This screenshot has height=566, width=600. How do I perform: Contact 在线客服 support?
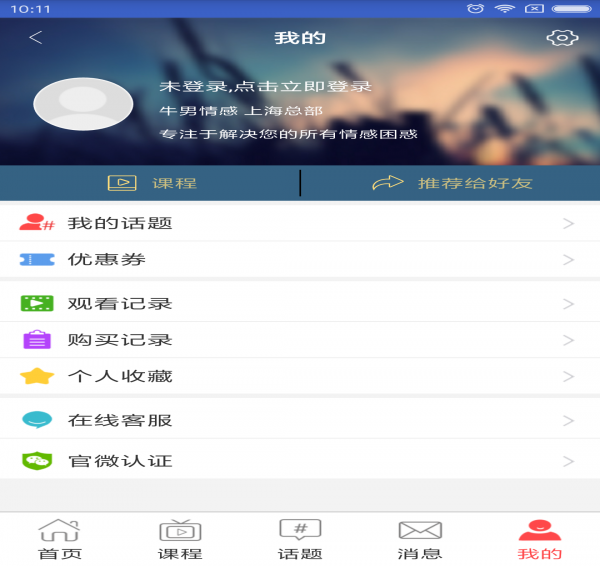pyautogui.click(x=300, y=420)
